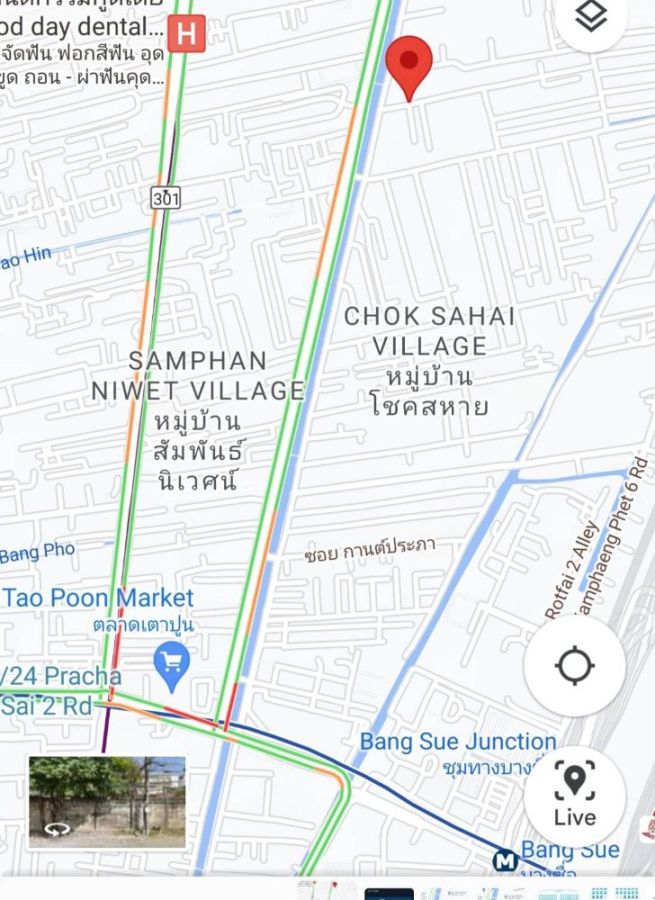The width and height of the screenshot is (655, 900).
Task: Tap the Bang Sue metro station icon
Action: (506, 860)
